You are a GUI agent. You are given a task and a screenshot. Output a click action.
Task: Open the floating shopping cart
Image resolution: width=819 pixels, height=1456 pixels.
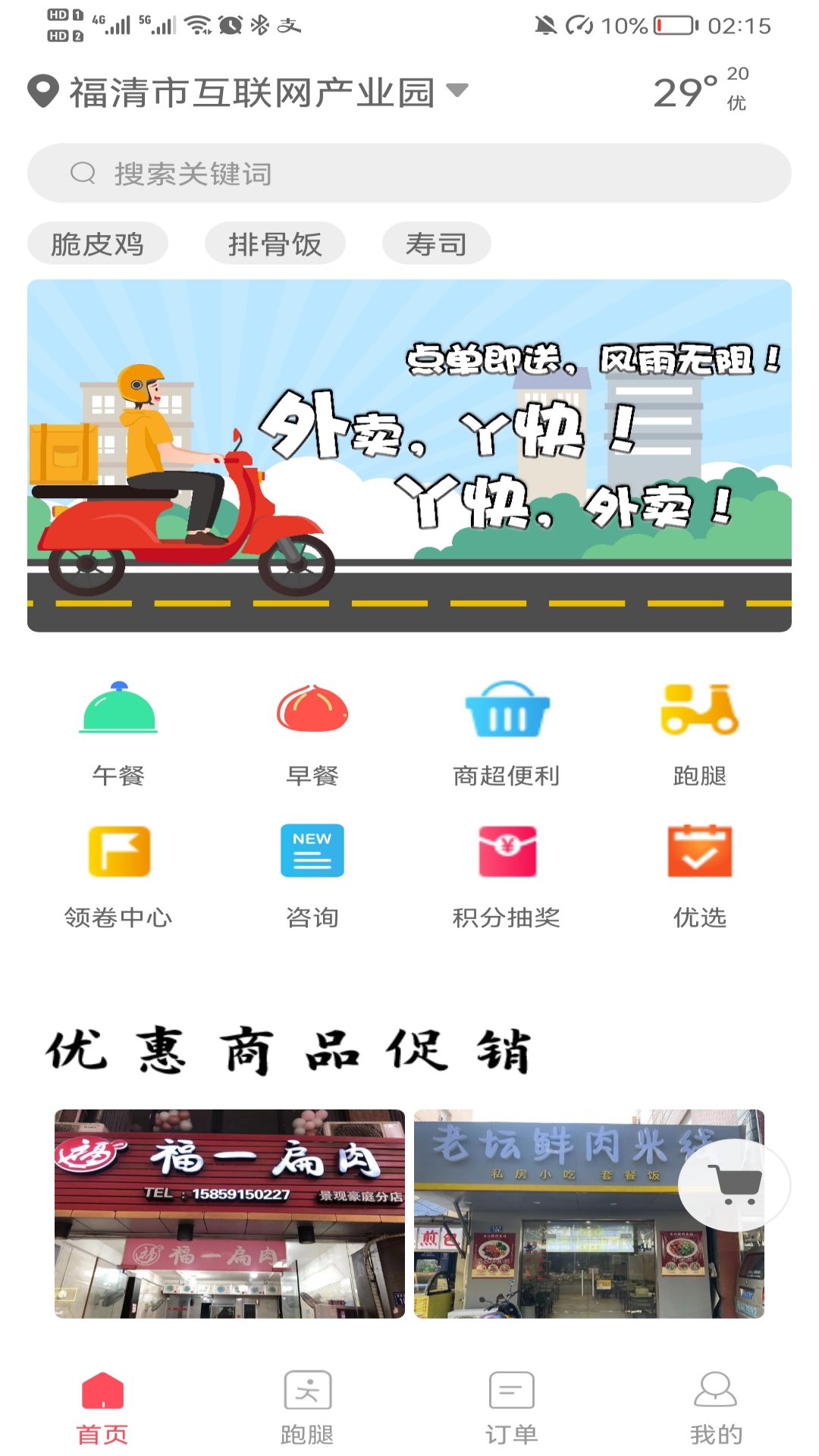[734, 1185]
